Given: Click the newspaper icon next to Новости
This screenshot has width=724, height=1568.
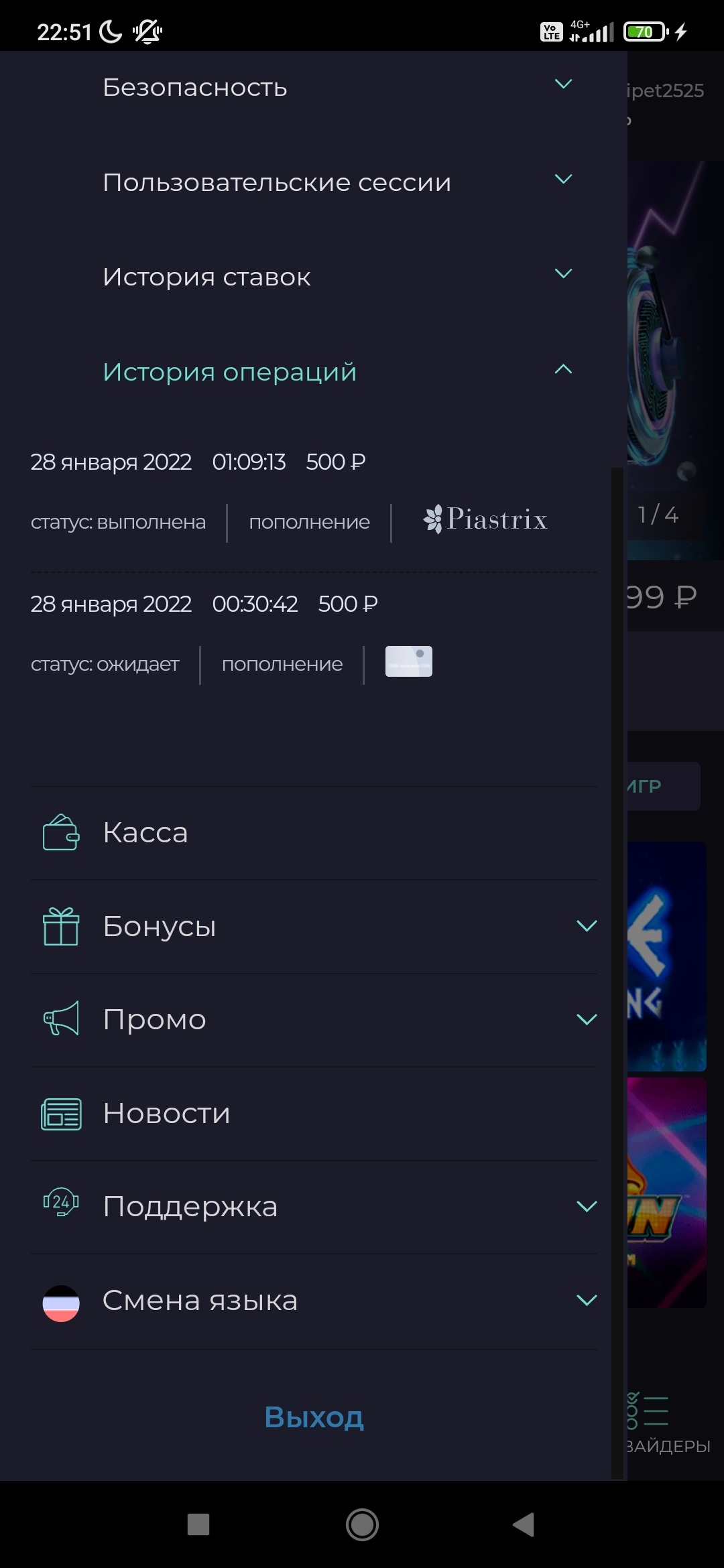Looking at the screenshot, I should 60,1113.
